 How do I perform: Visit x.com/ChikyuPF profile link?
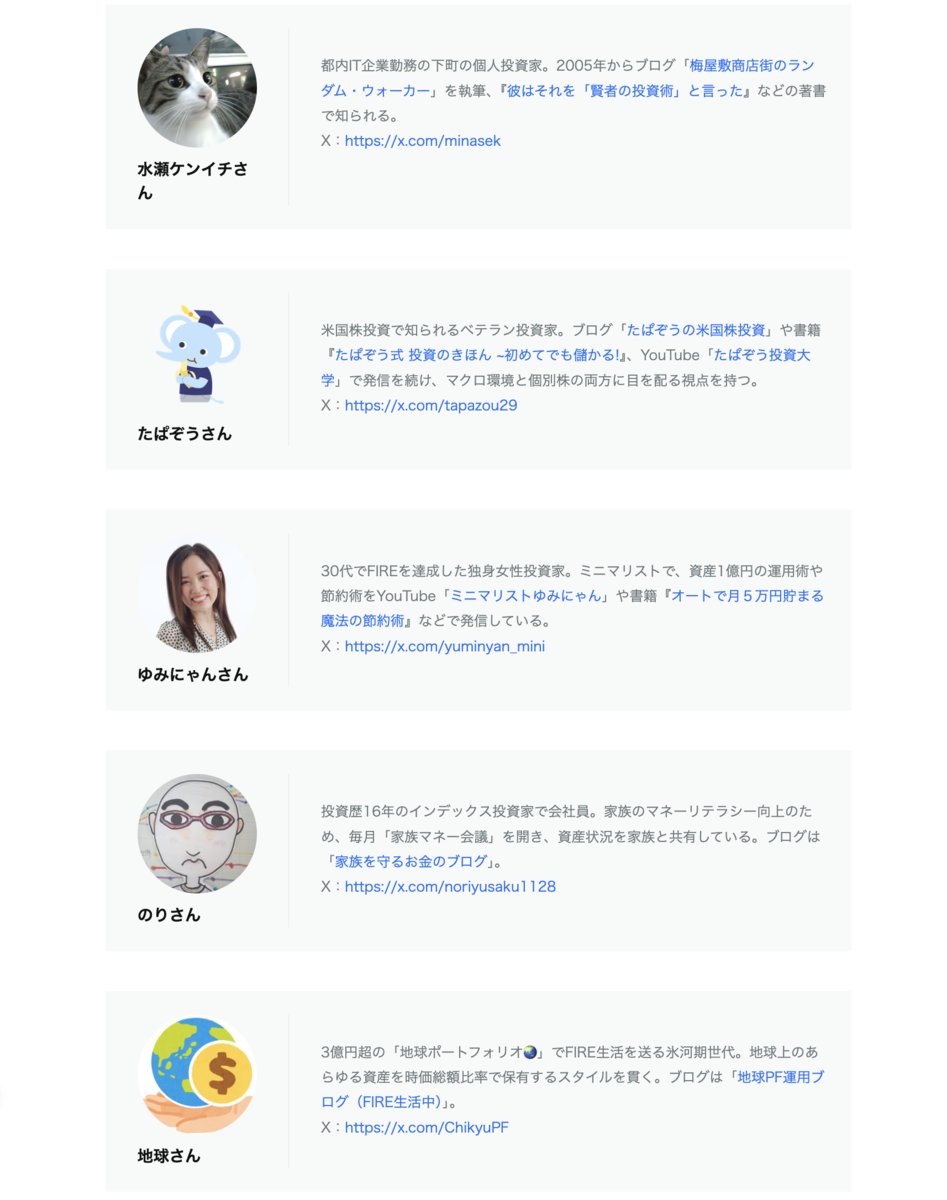click(427, 1128)
